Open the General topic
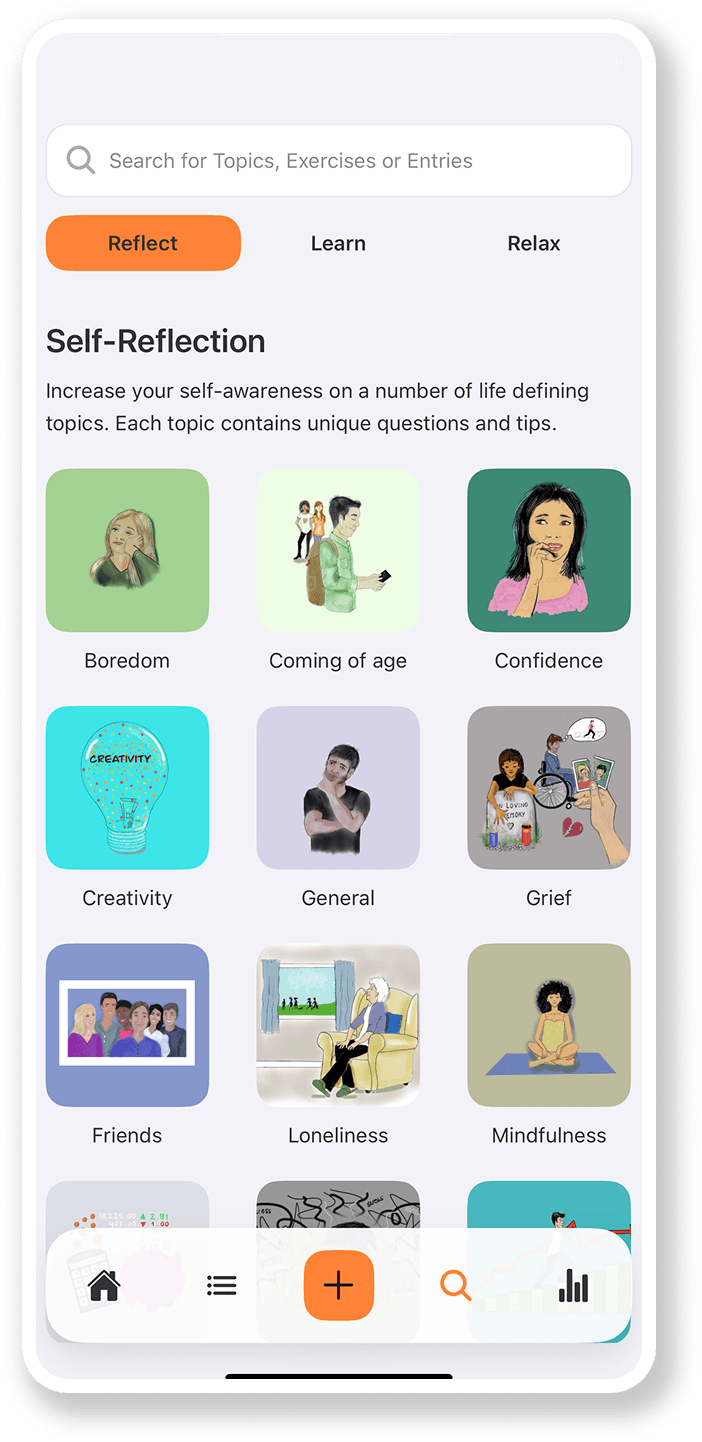 [x=338, y=788]
